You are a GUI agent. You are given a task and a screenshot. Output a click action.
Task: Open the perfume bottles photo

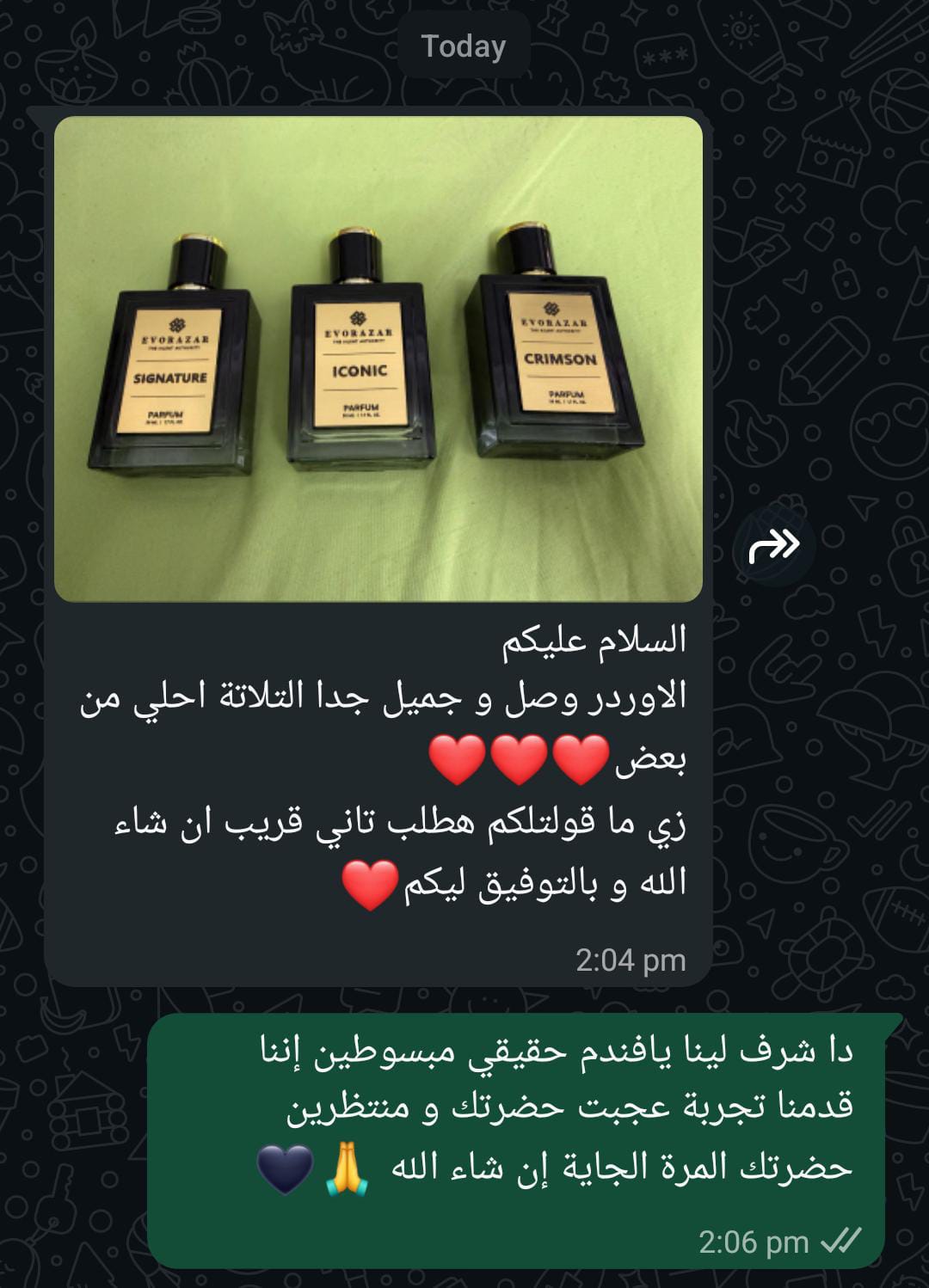(378, 359)
